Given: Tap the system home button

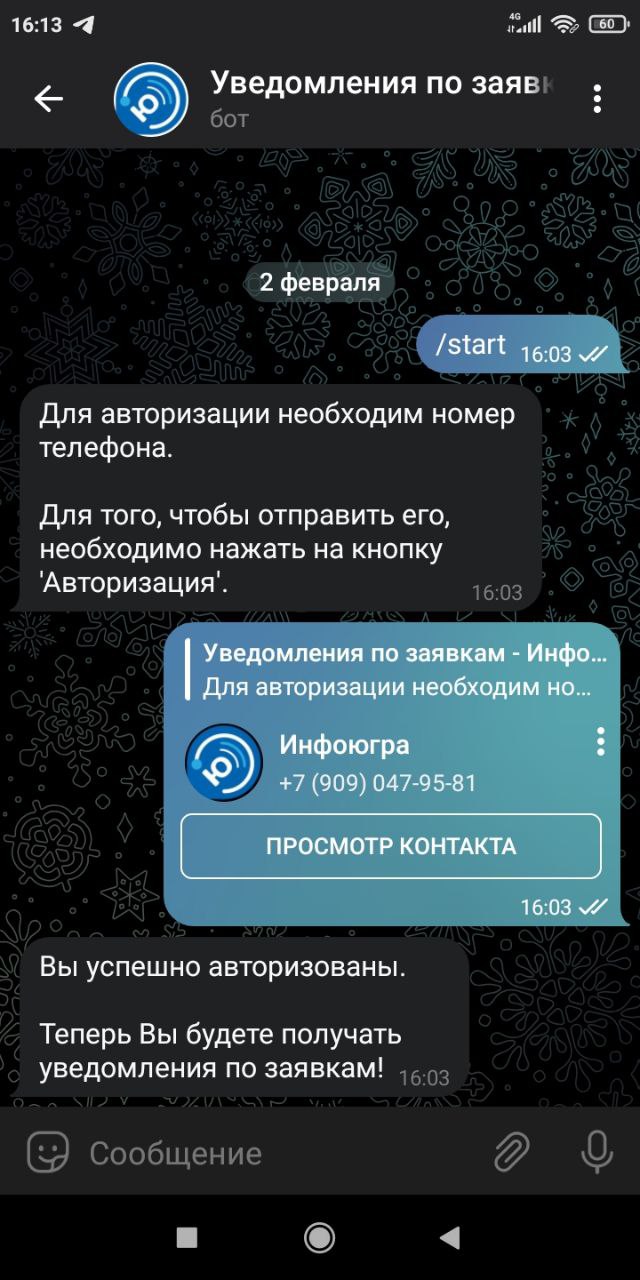Looking at the screenshot, I should coord(319,1238).
